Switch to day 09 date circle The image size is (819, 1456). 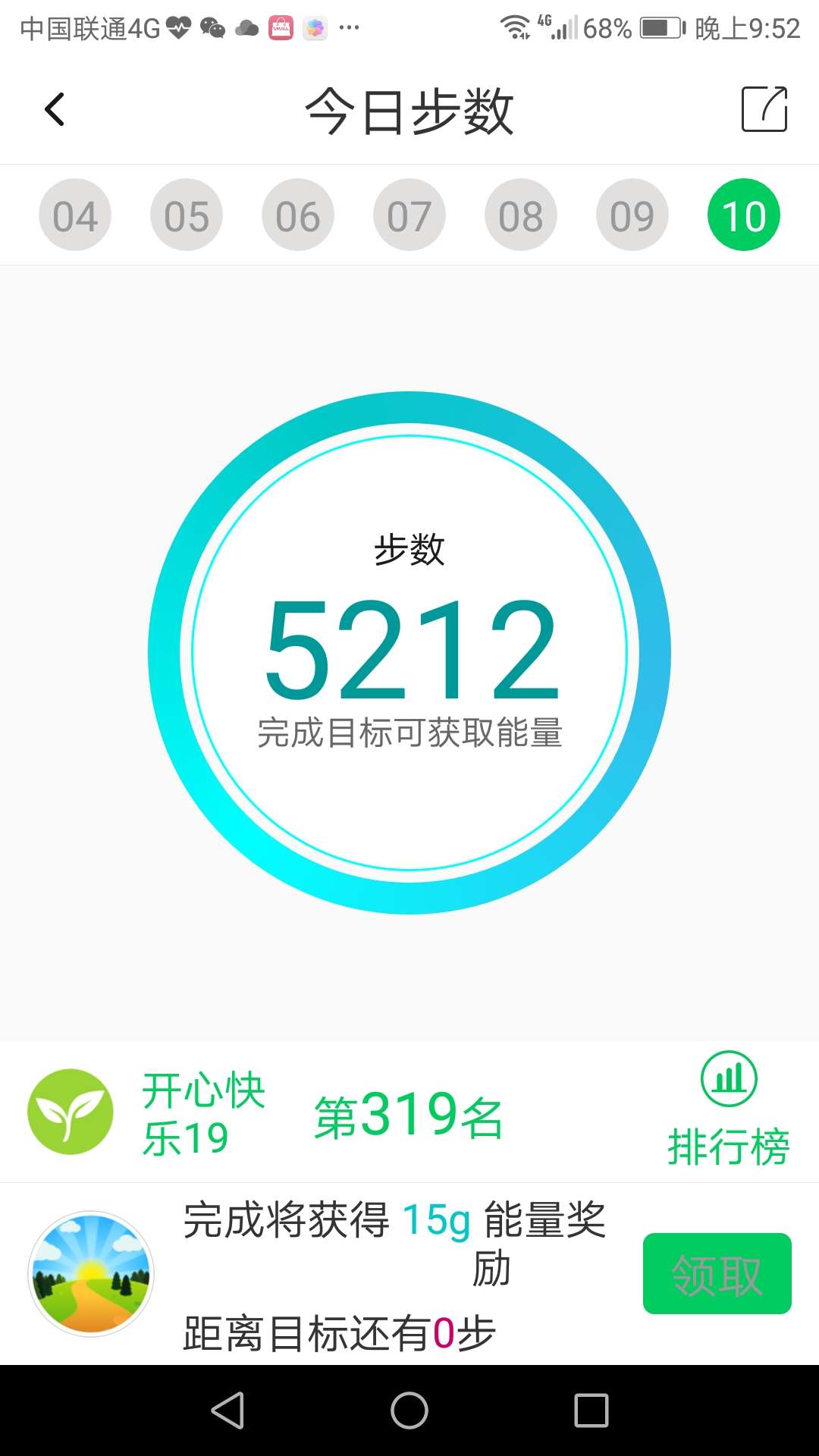click(632, 214)
